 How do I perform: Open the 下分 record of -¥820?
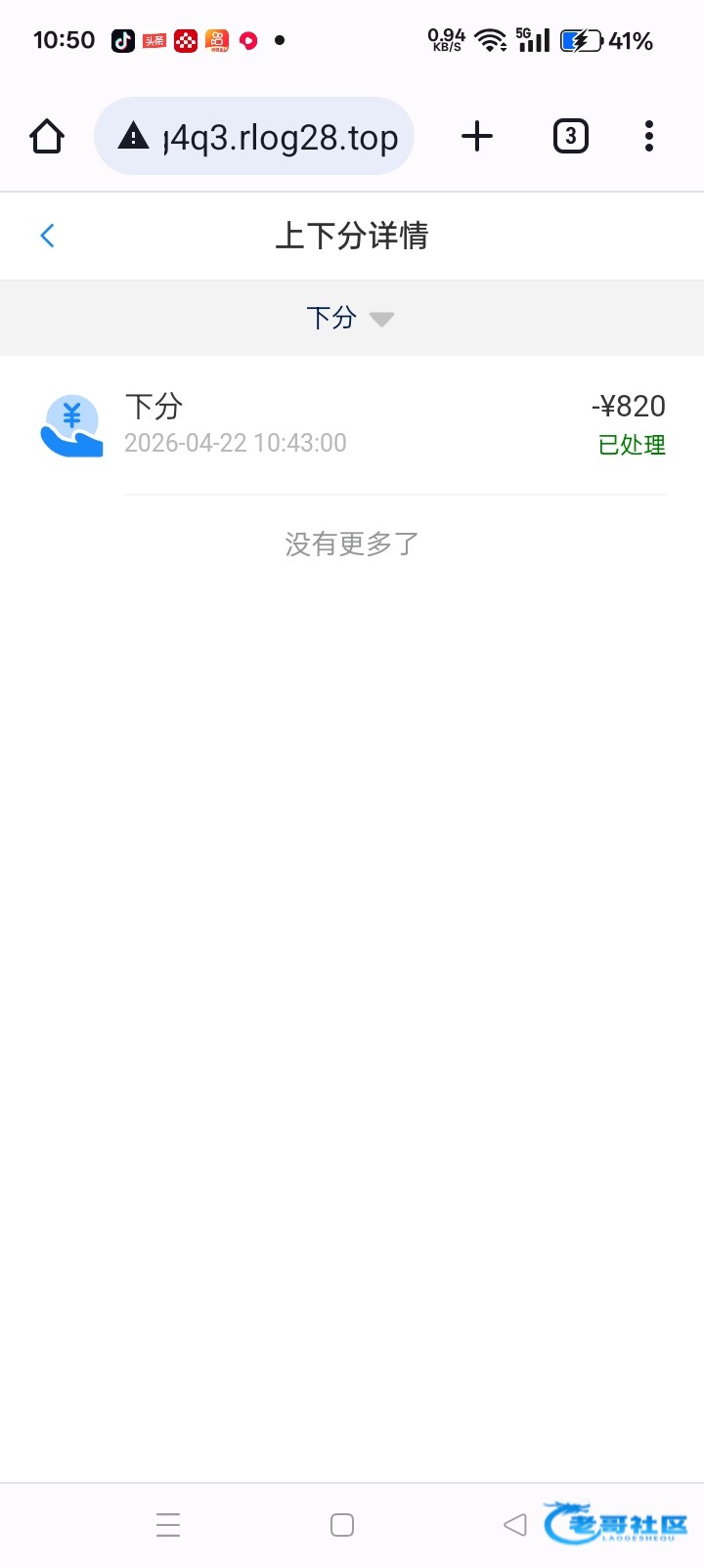click(x=352, y=425)
